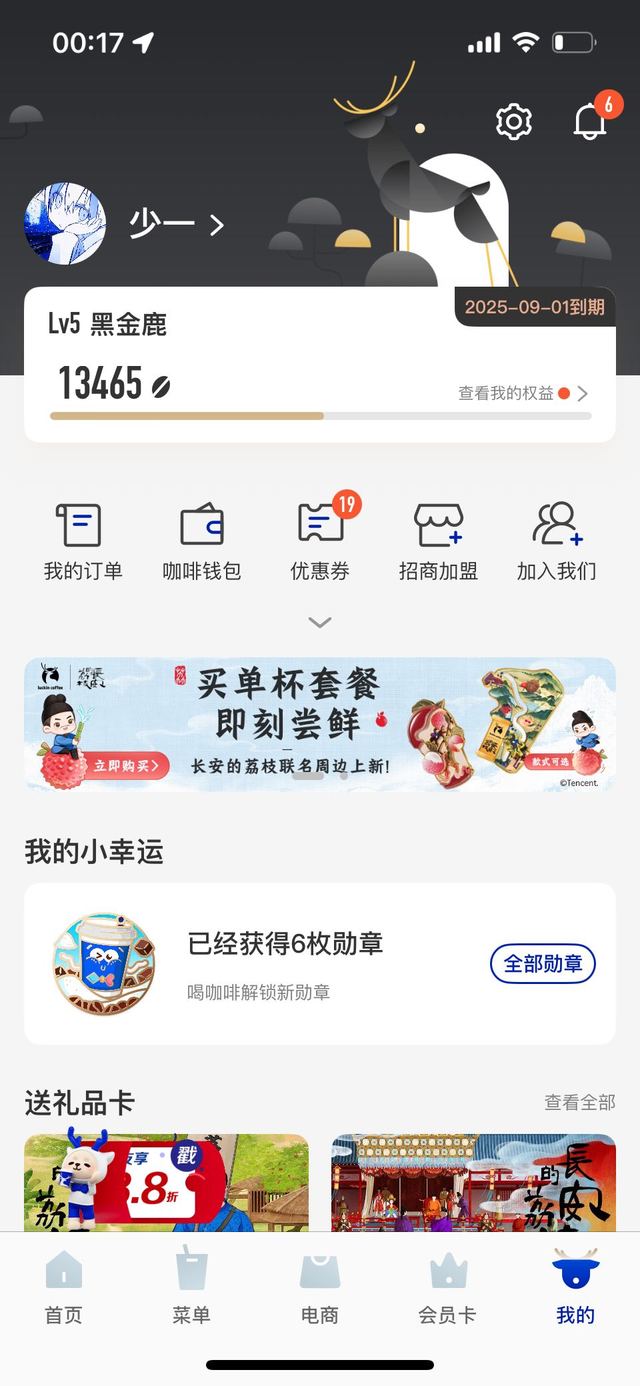Open the 8.8折 gift card
This screenshot has height=1386, width=640.
166,1182
